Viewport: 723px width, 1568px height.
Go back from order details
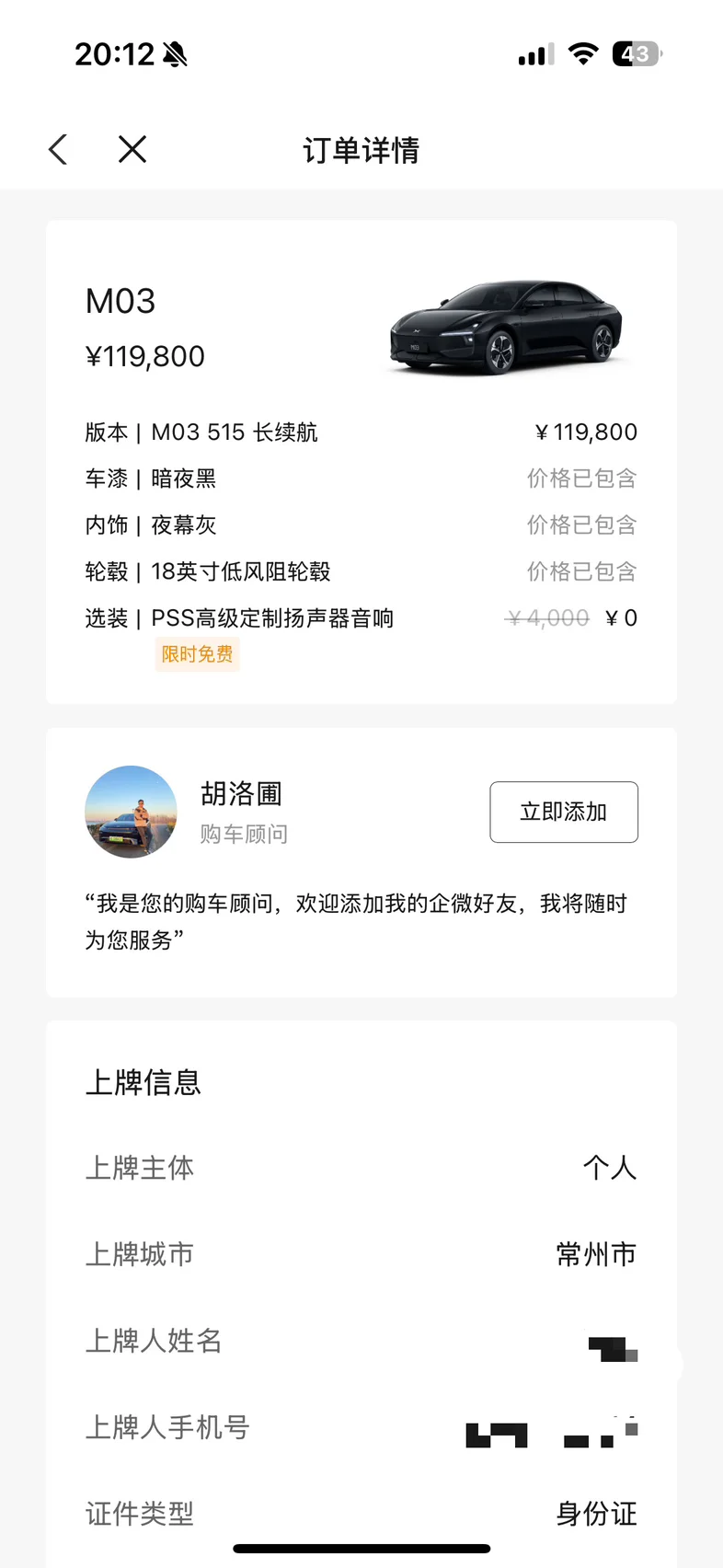tap(58, 149)
